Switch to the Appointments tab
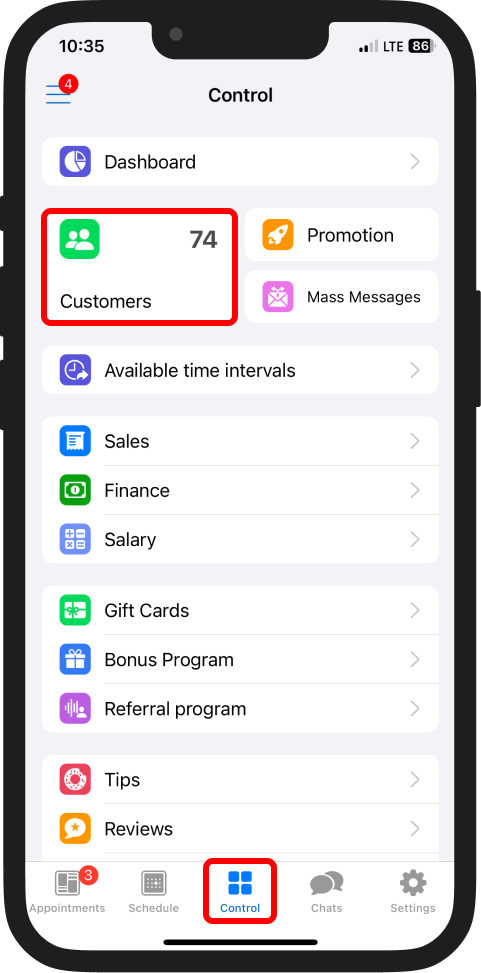The image size is (481, 973). click(x=67, y=891)
